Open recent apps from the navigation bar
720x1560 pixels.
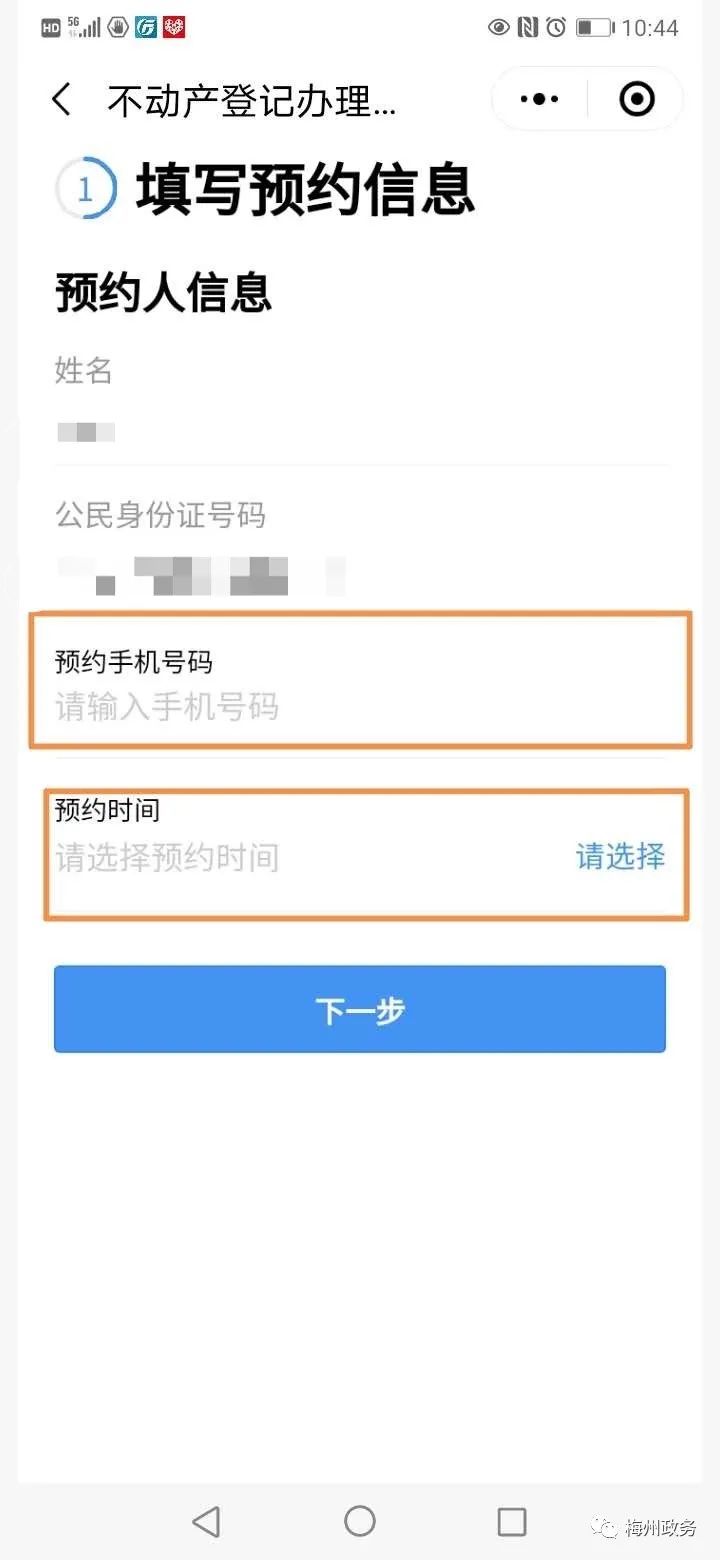(512, 1521)
